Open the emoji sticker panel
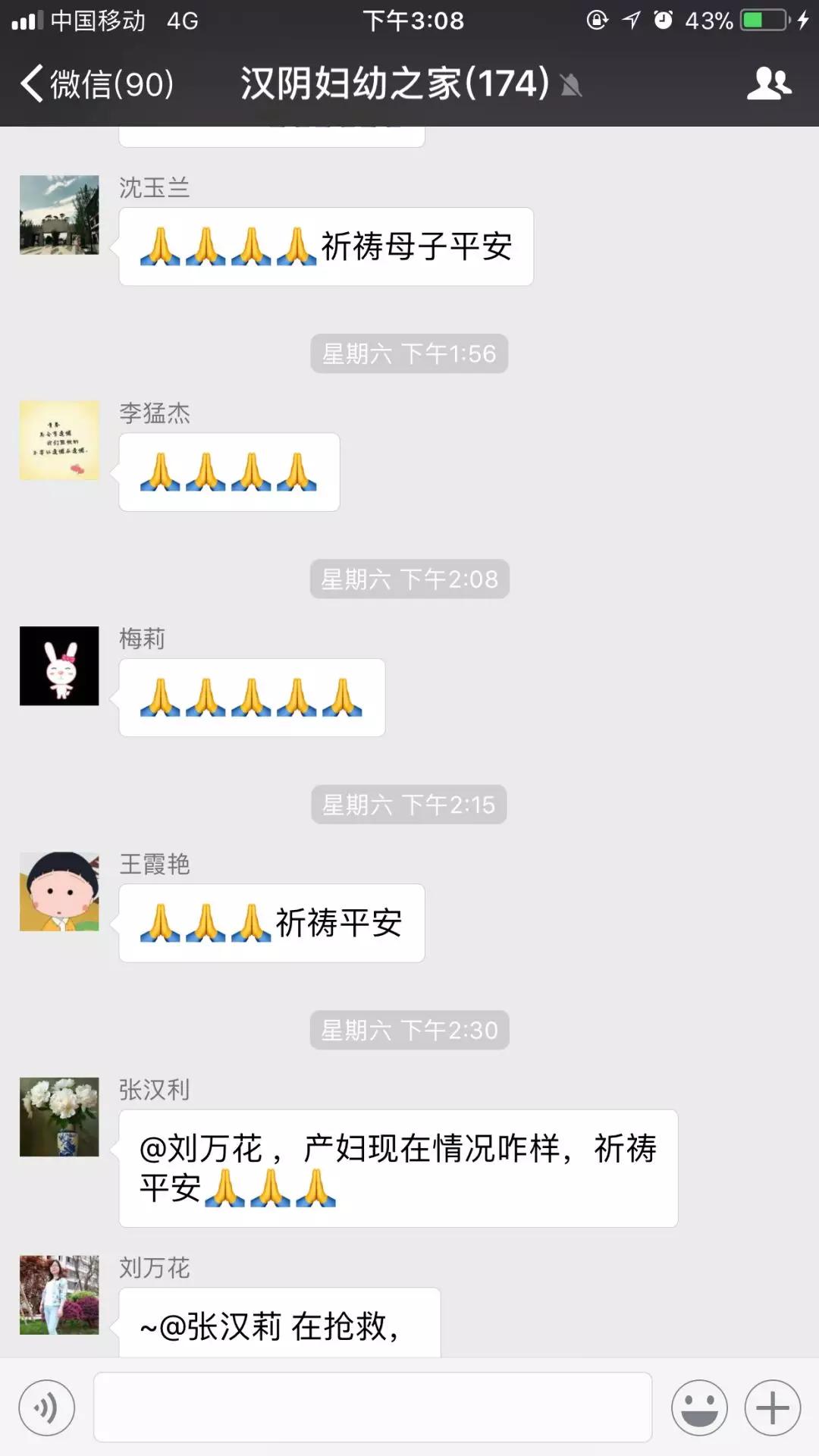 [699, 1408]
